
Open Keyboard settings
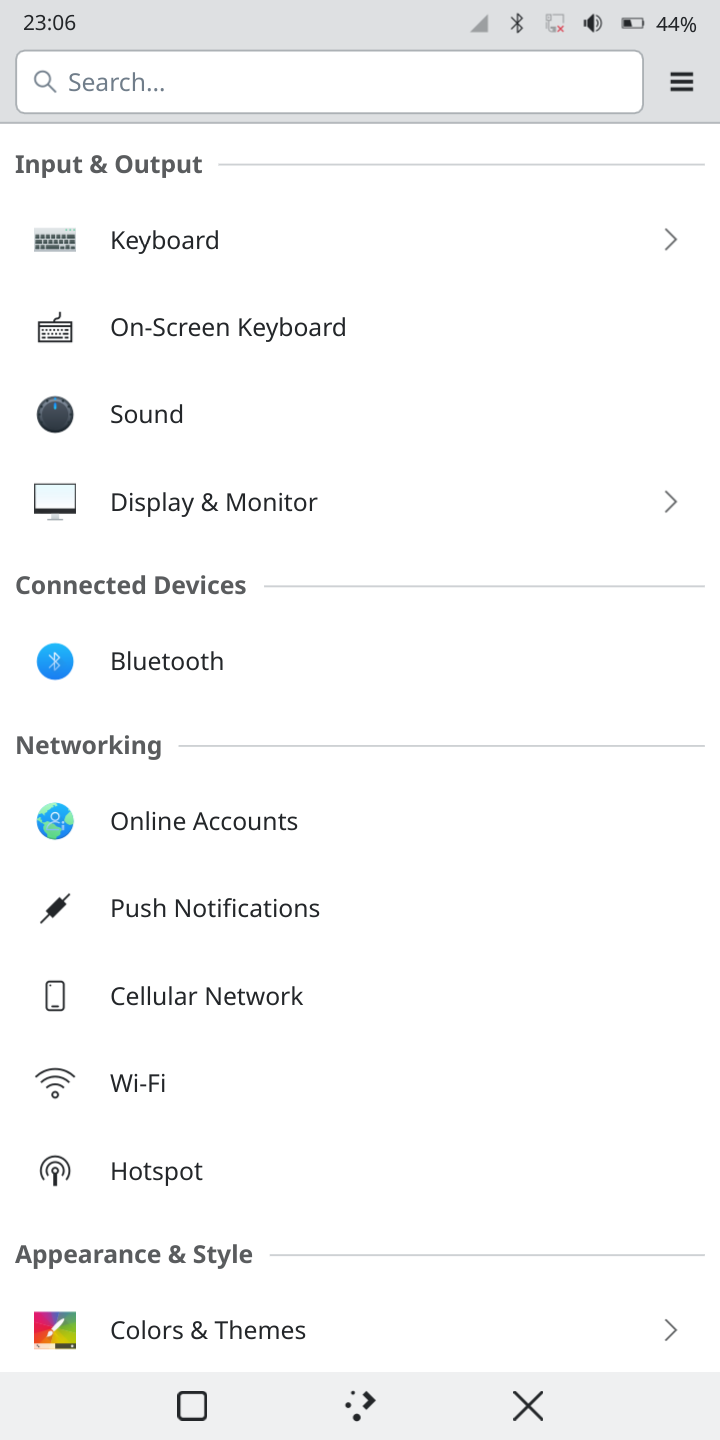(x=360, y=240)
